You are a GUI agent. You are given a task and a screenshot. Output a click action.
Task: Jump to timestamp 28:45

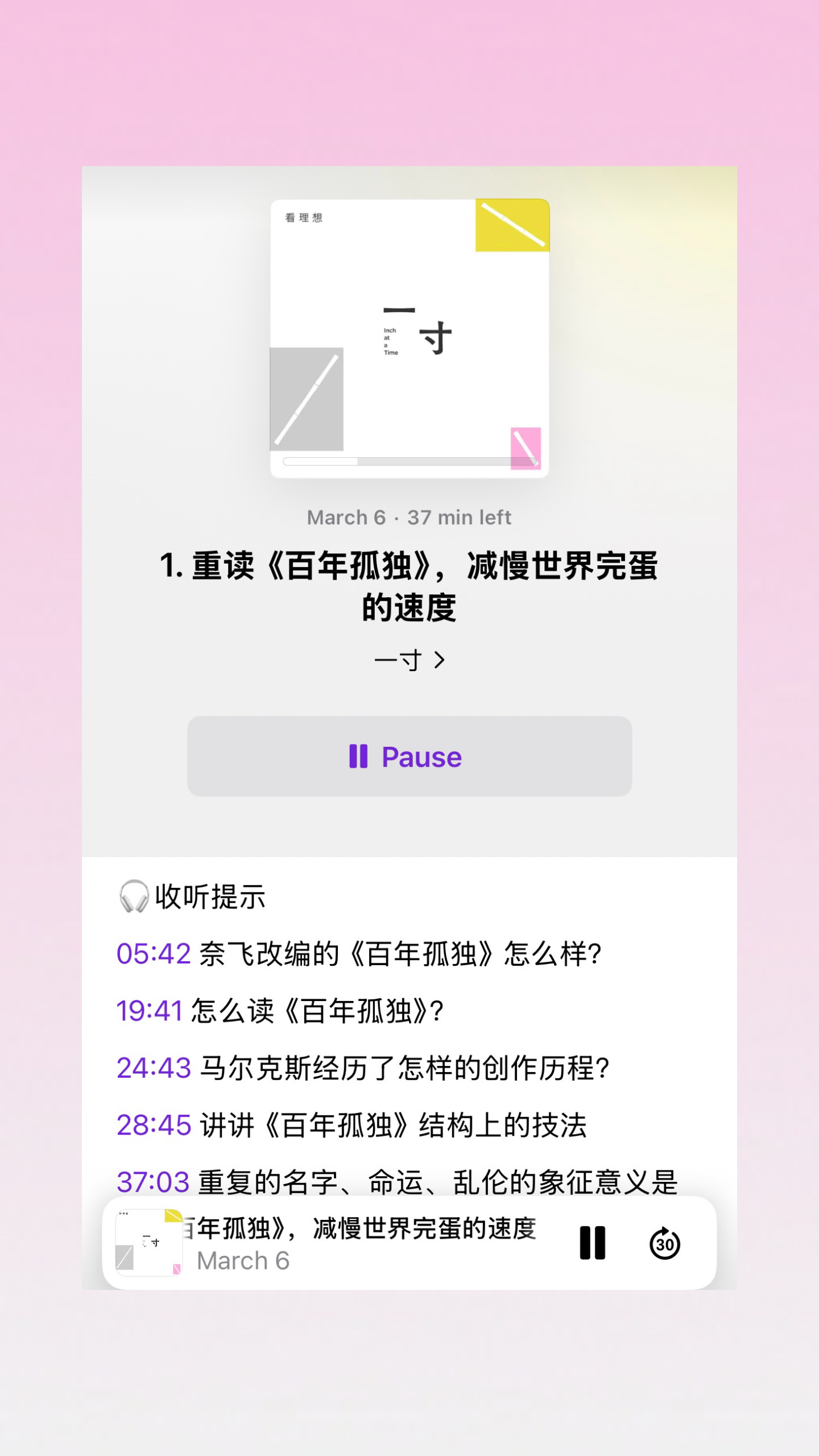[154, 1125]
